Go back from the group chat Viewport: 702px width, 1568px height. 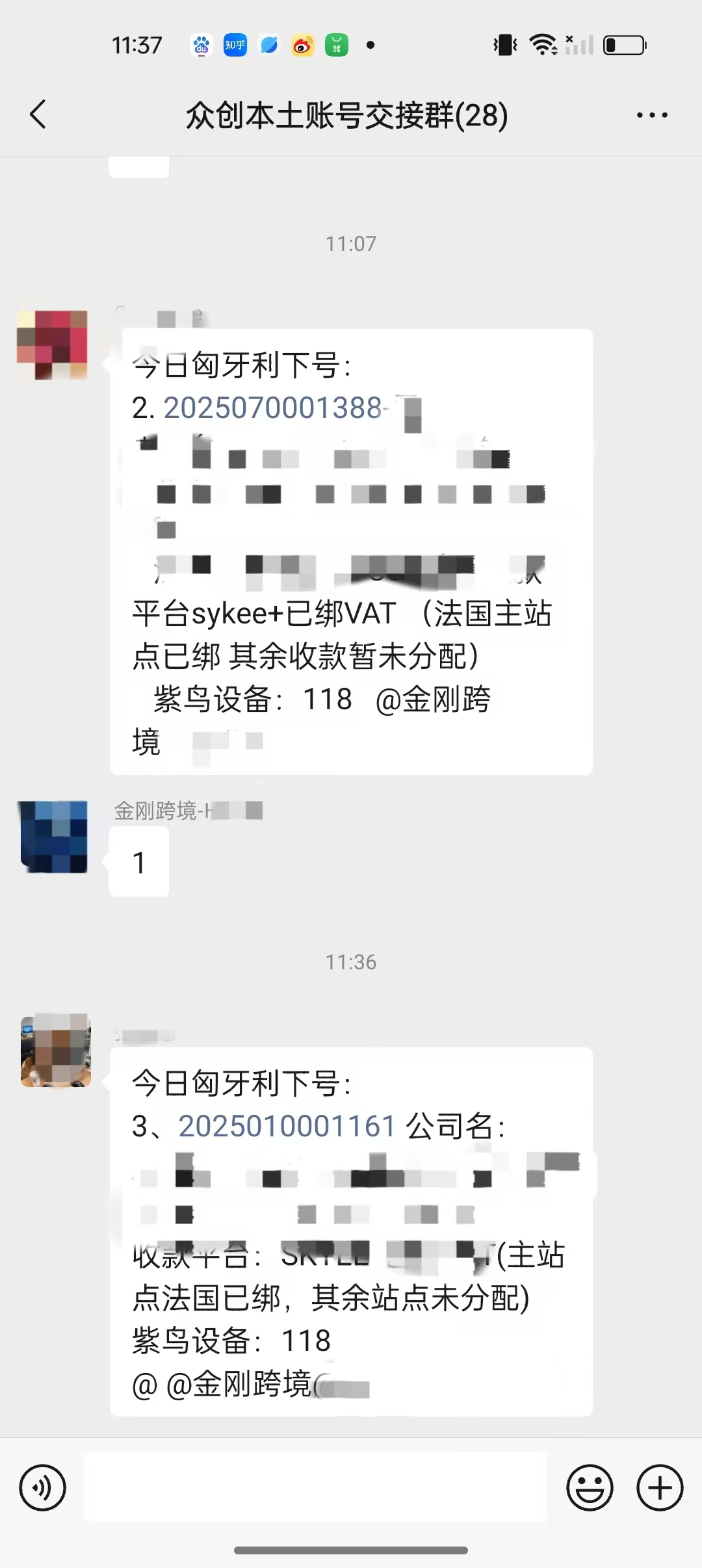coord(38,114)
